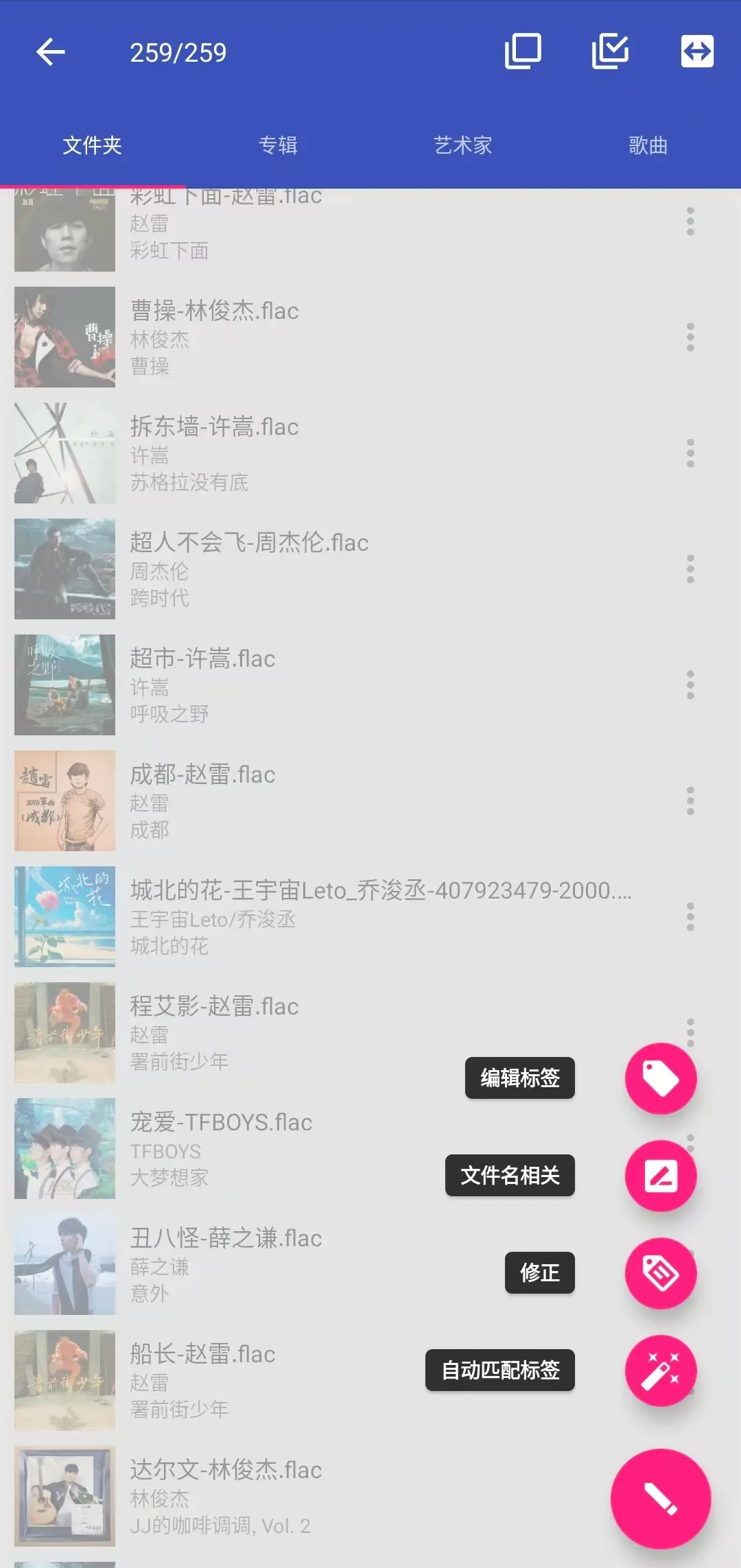Viewport: 741px width, 1568px height.
Task: Switch to the 艺术家 tab
Action: (463, 145)
